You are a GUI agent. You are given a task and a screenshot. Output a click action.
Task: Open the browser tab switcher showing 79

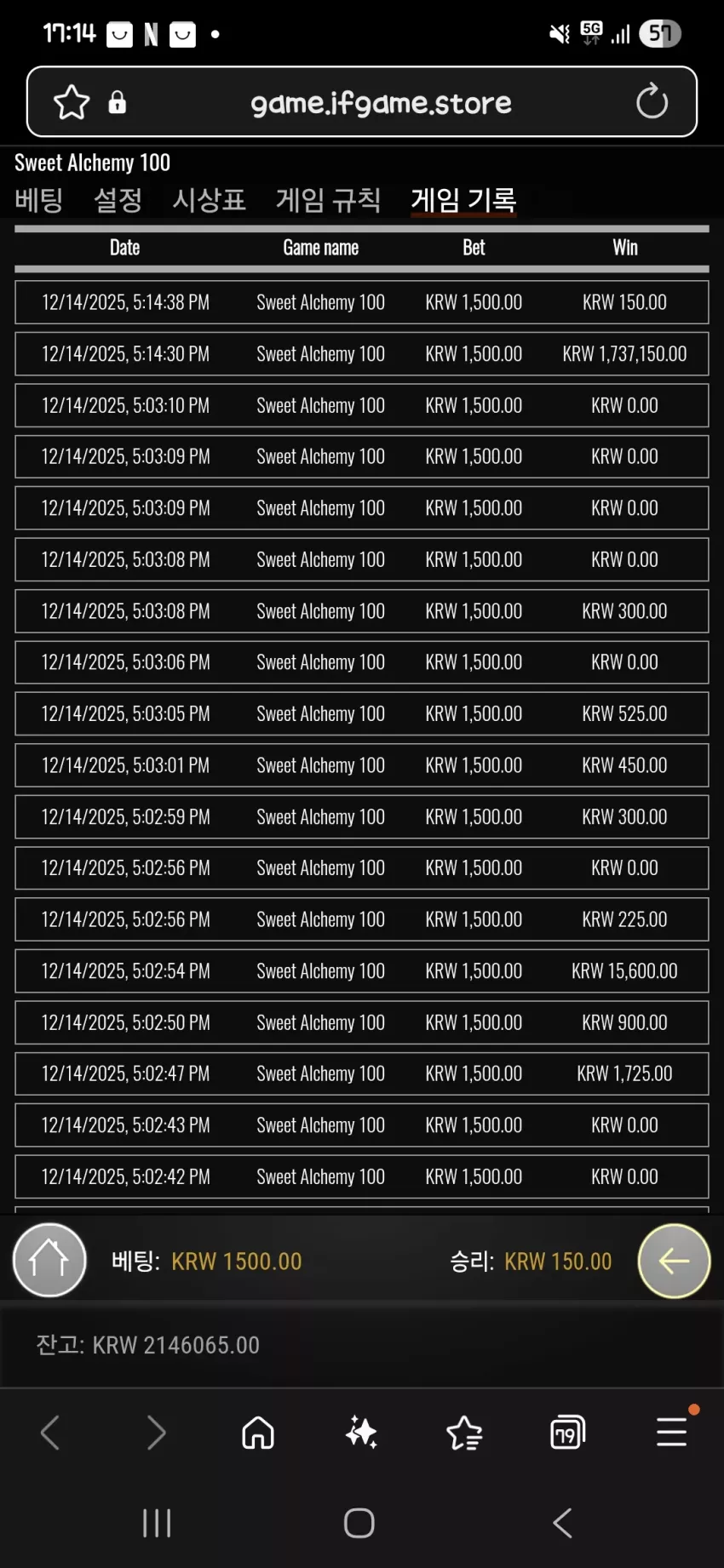[567, 1433]
